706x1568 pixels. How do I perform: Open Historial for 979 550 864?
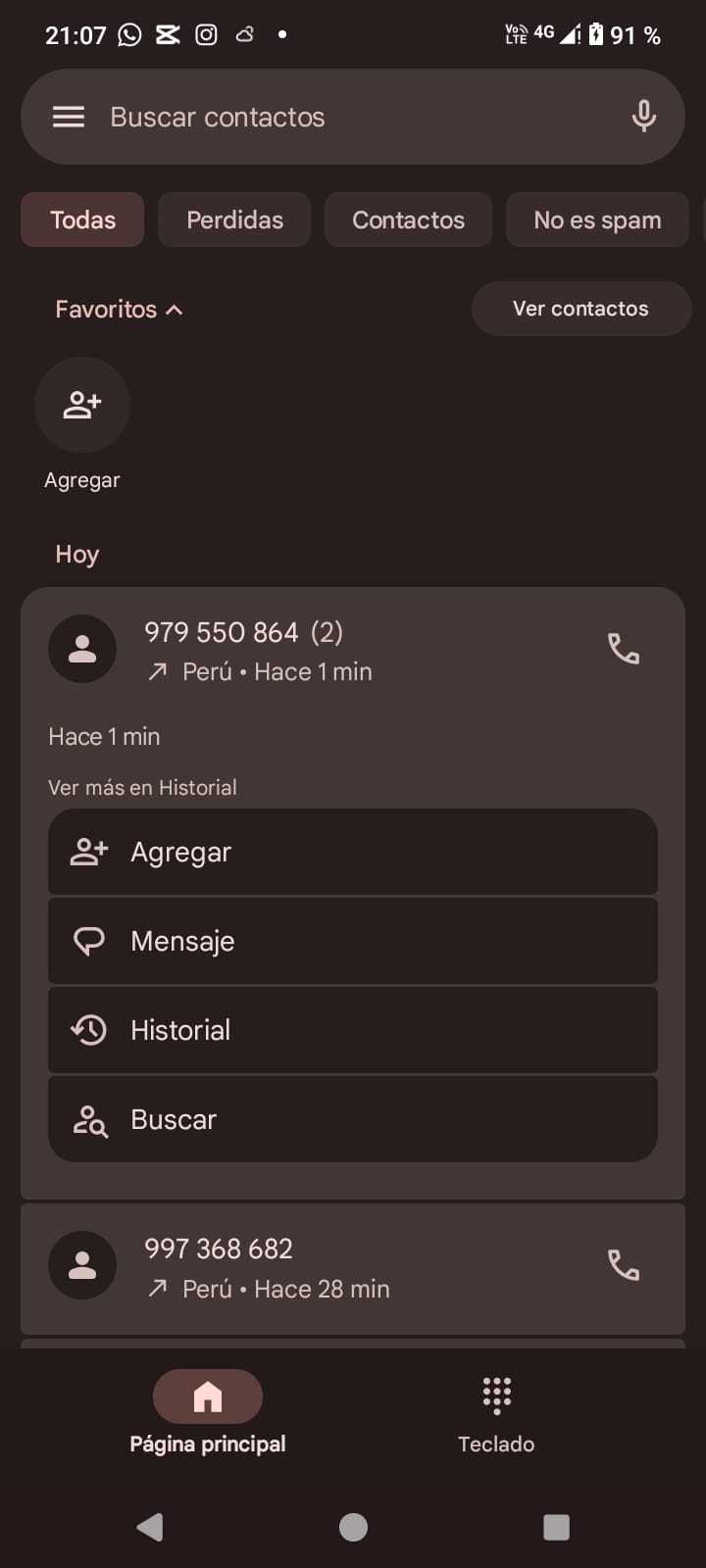[352, 1030]
